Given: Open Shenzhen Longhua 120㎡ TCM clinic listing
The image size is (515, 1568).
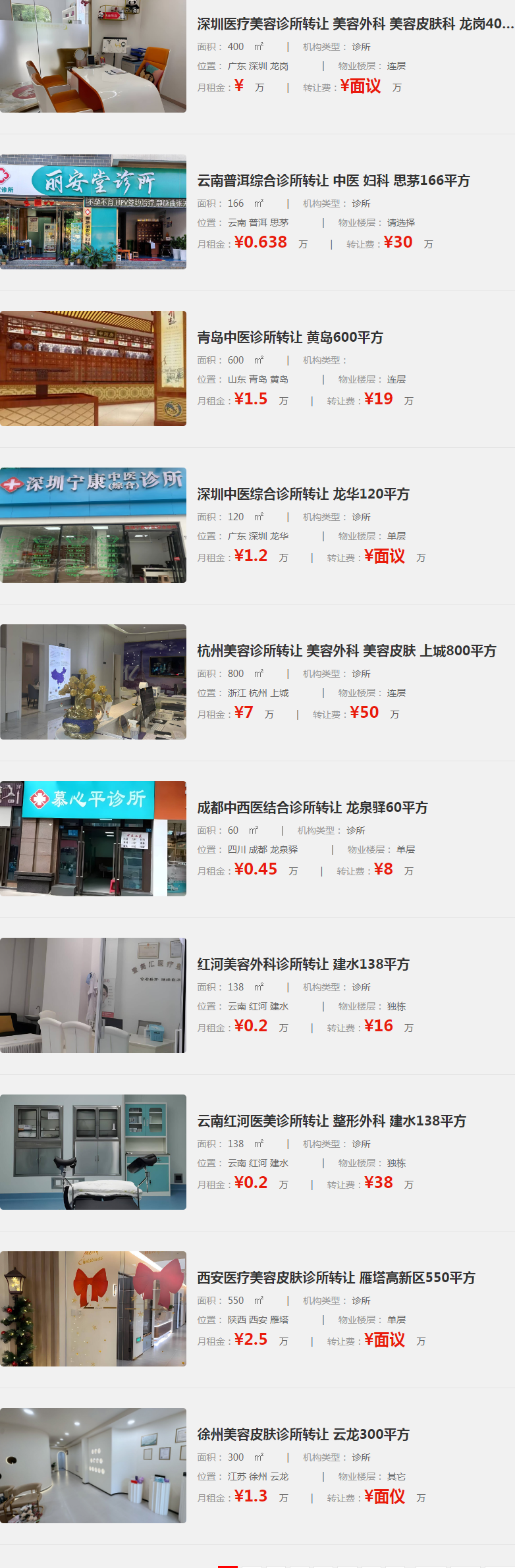Looking at the screenshot, I should point(303,494).
